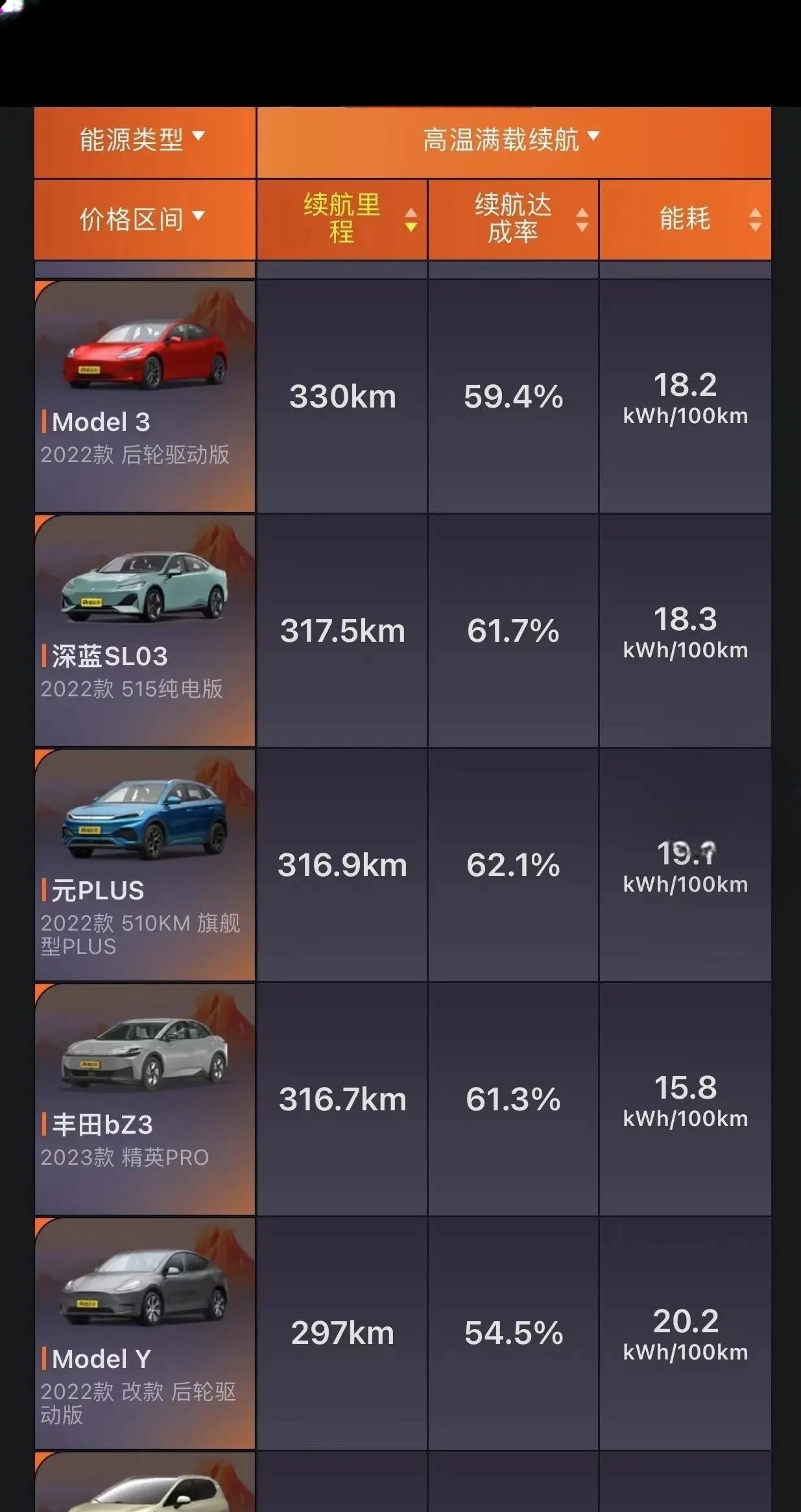Screen dimensions: 801x1512
Task: Open the Model Y car card
Action: [x=145, y=1333]
